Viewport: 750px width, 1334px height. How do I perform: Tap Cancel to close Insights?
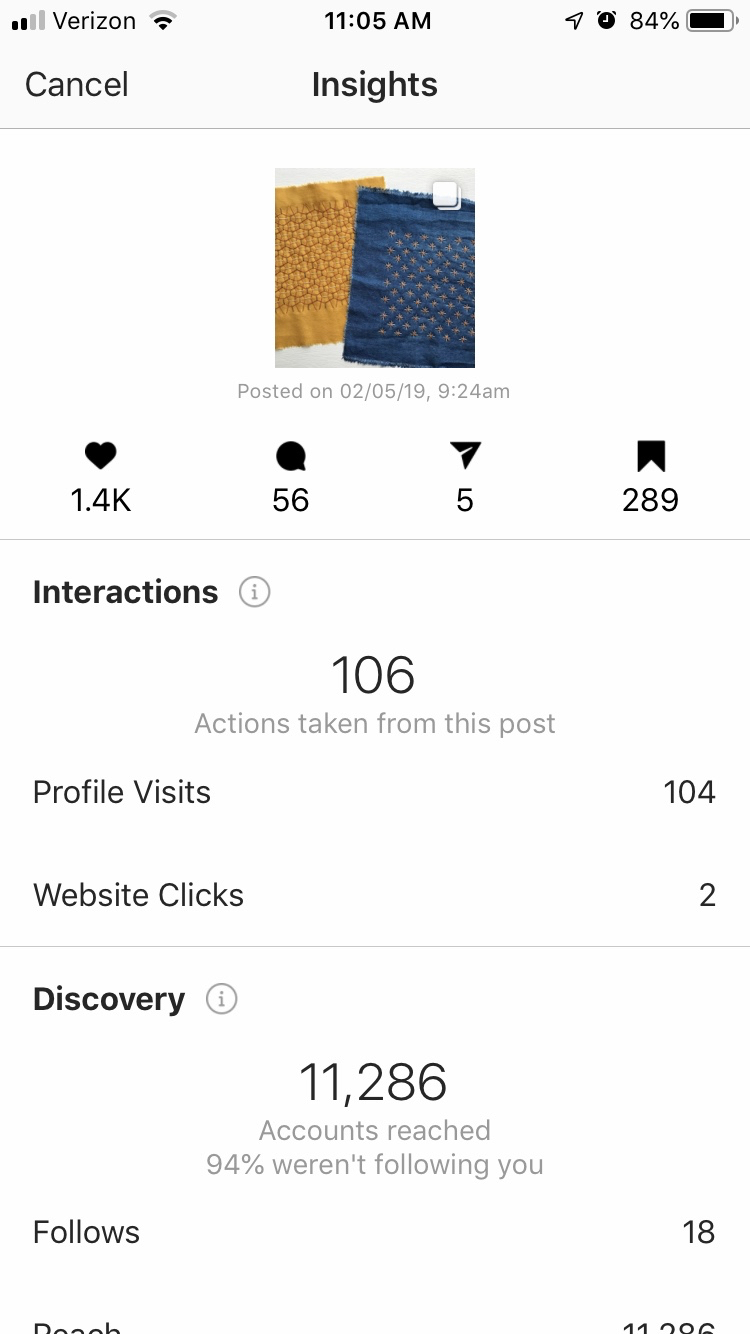point(77,85)
